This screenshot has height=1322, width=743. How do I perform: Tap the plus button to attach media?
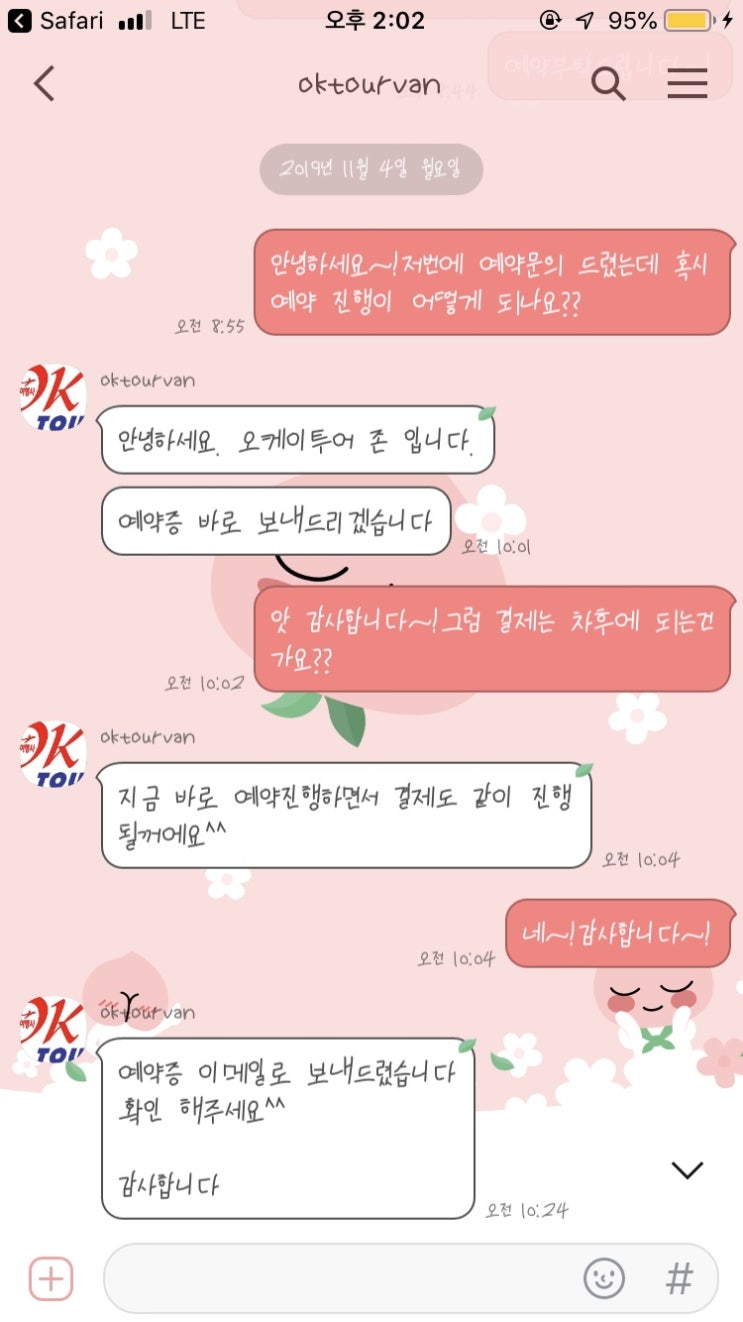pos(51,1278)
